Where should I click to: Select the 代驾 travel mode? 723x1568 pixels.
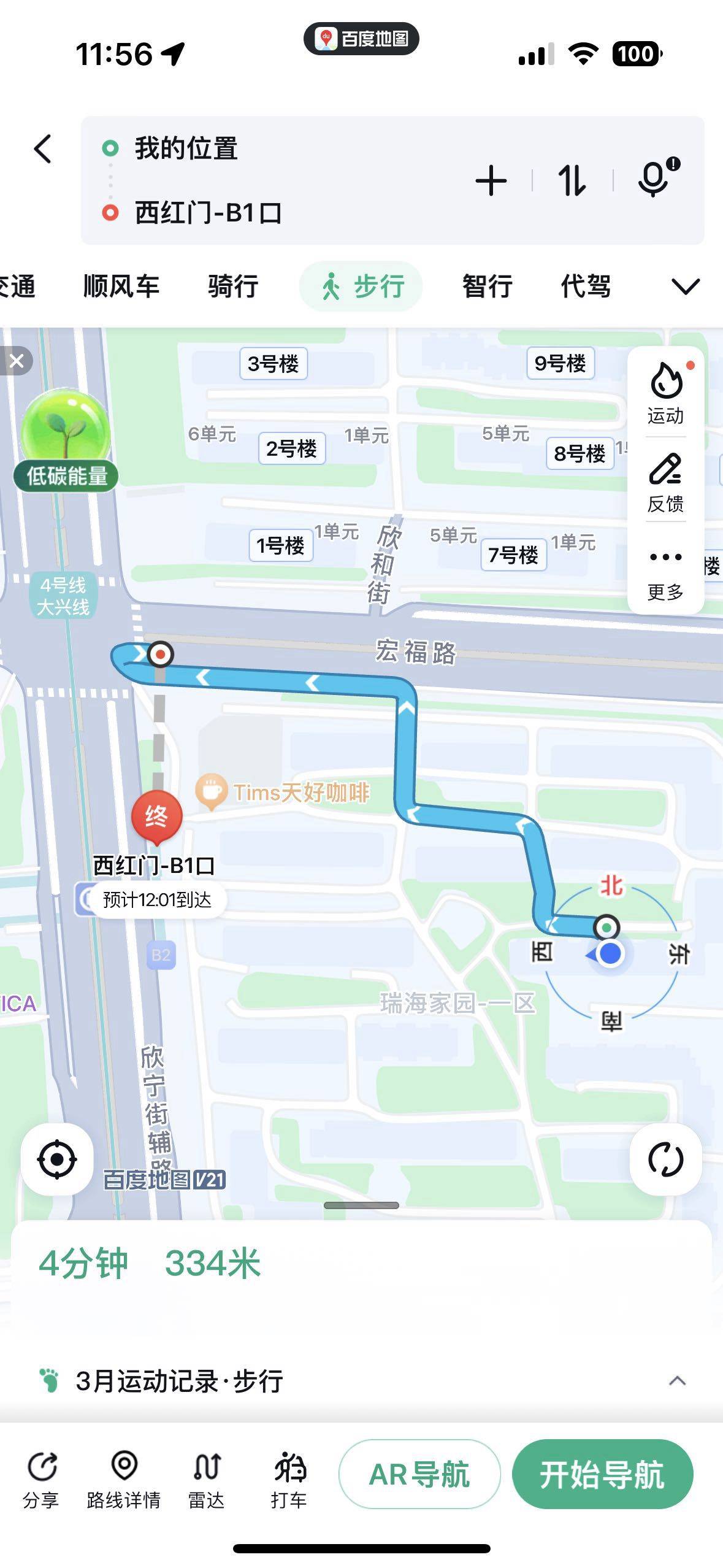coord(586,286)
